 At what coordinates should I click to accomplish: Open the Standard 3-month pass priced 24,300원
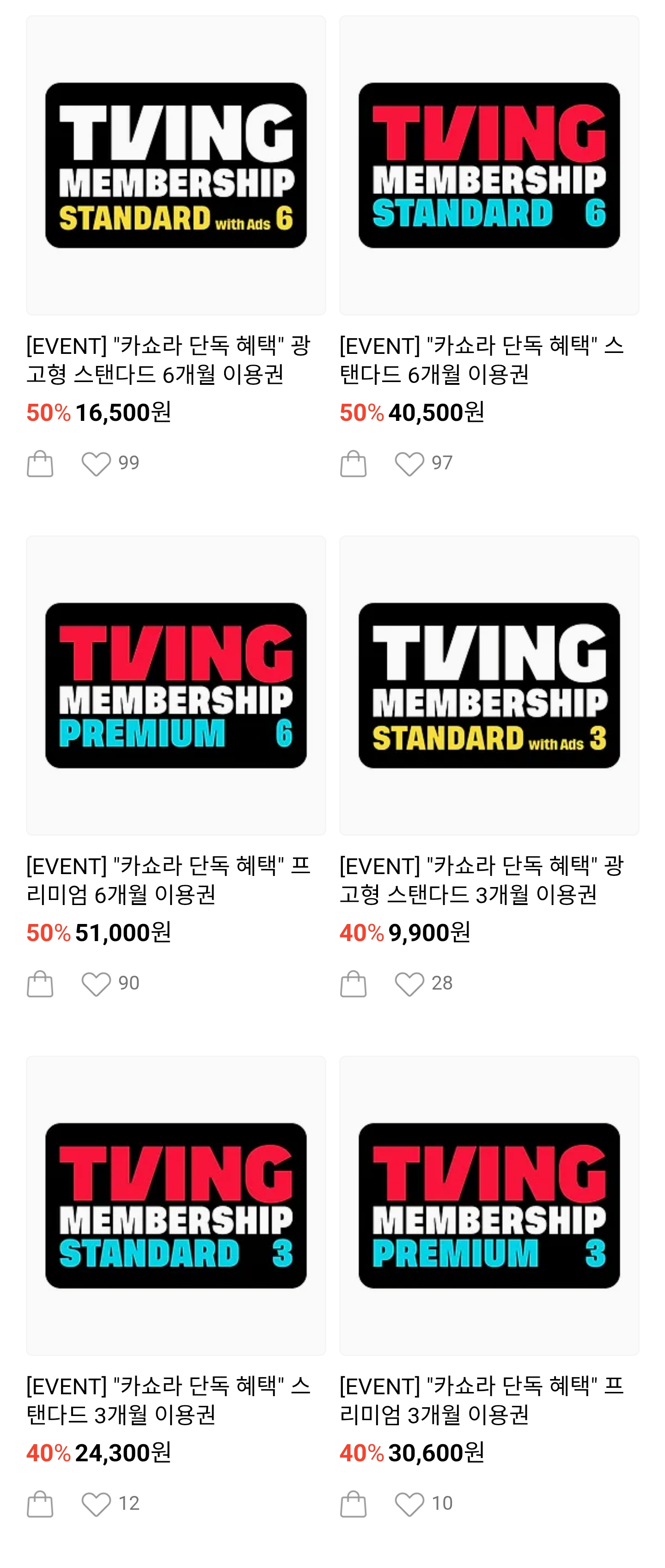click(176, 1205)
